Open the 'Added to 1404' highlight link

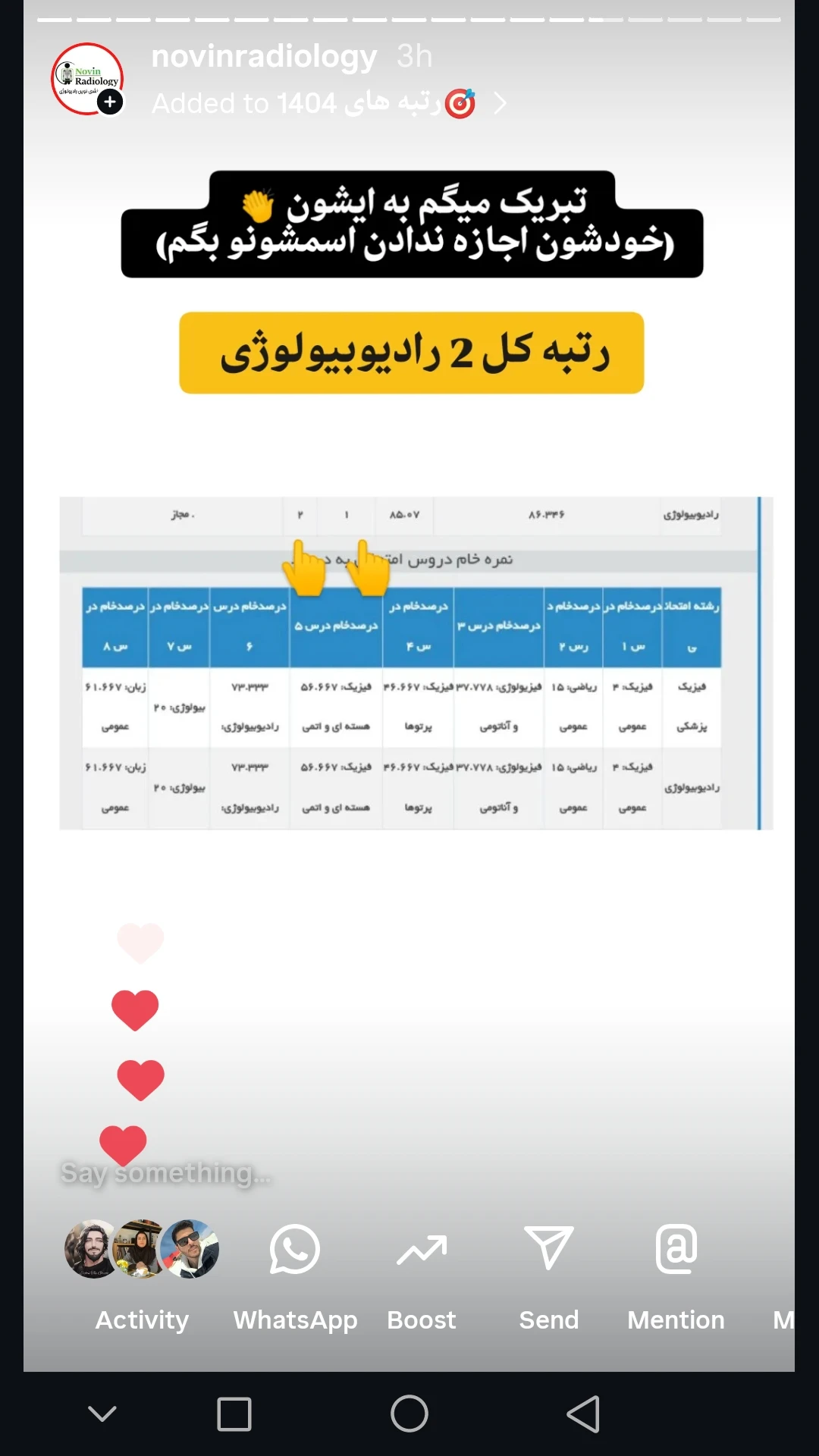329,103
